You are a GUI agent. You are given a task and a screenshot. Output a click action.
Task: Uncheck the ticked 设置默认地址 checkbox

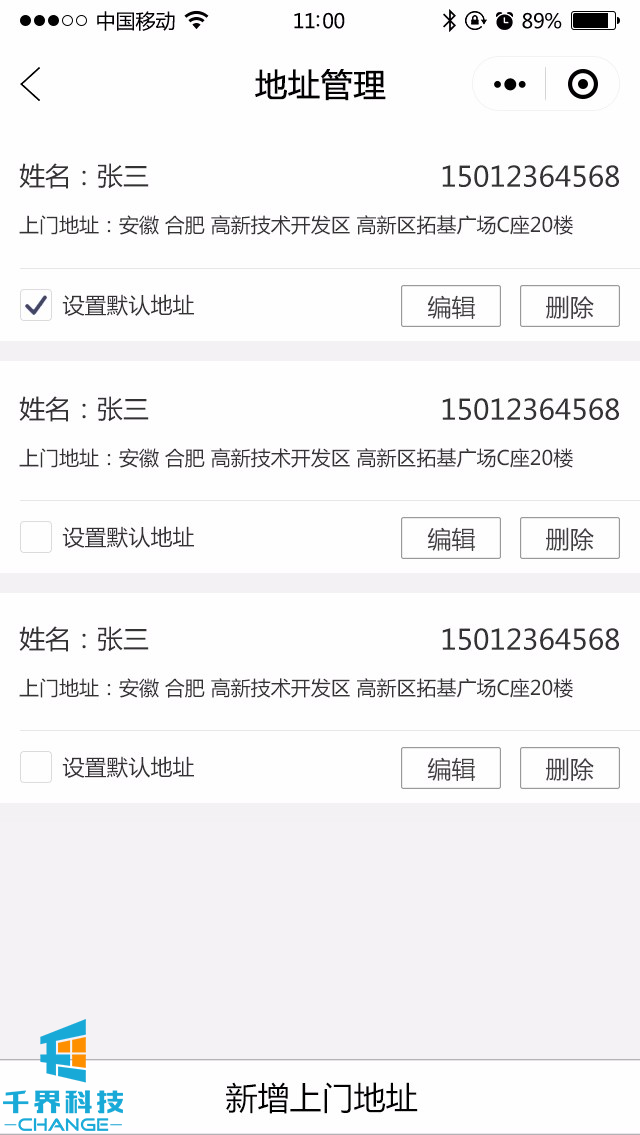click(x=36, y=306)
